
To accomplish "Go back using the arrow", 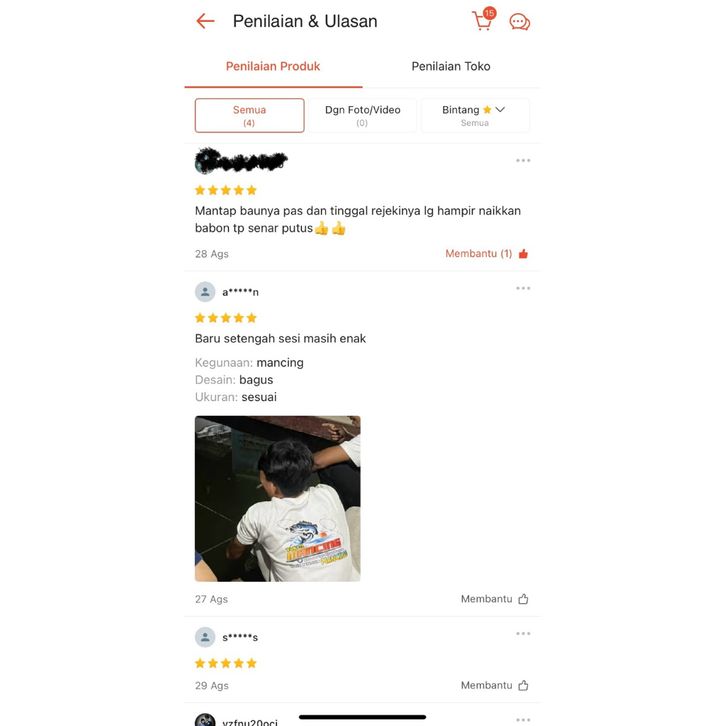I will (x=206, y=21).
